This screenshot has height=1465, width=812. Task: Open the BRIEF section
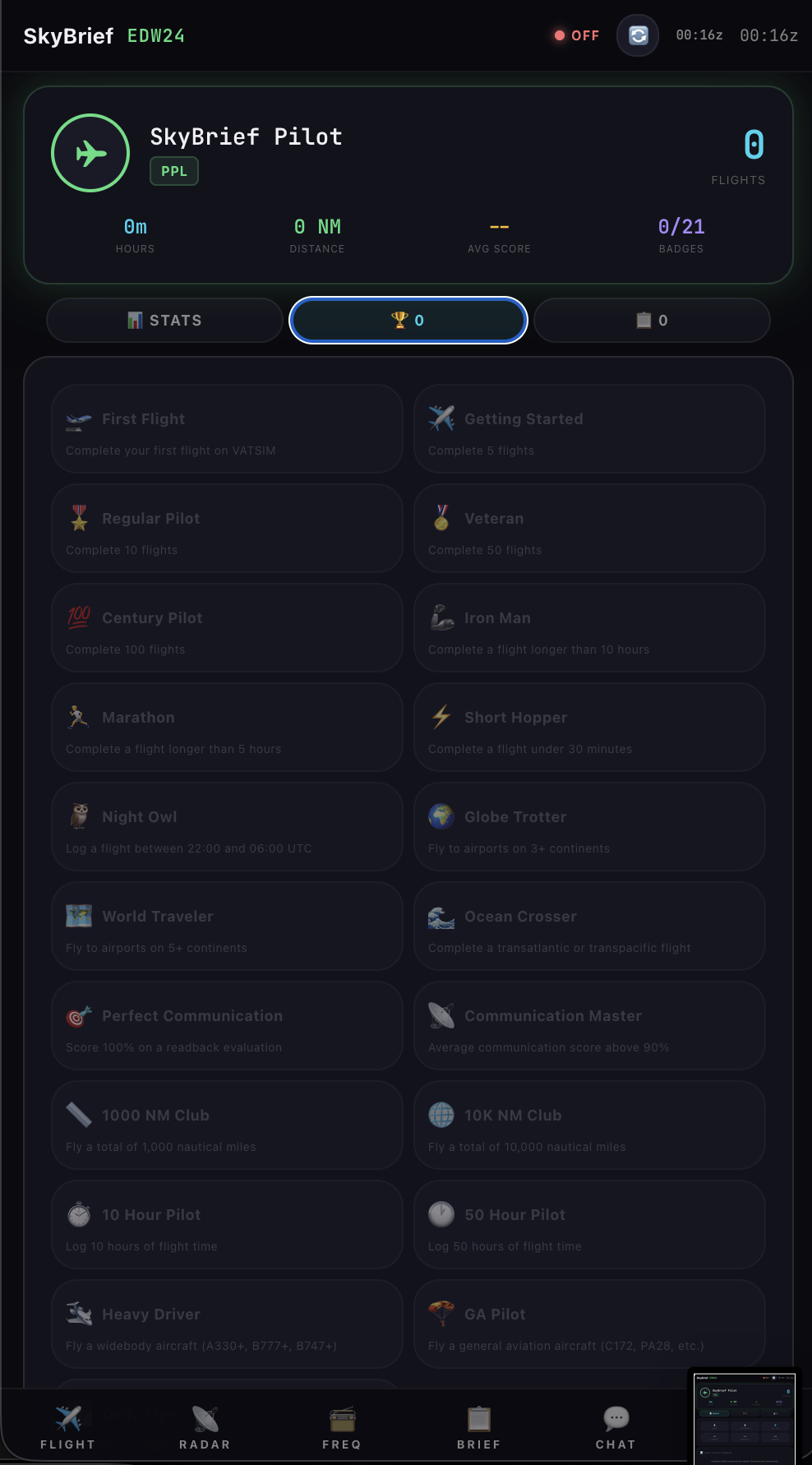tap(478, 1427)
